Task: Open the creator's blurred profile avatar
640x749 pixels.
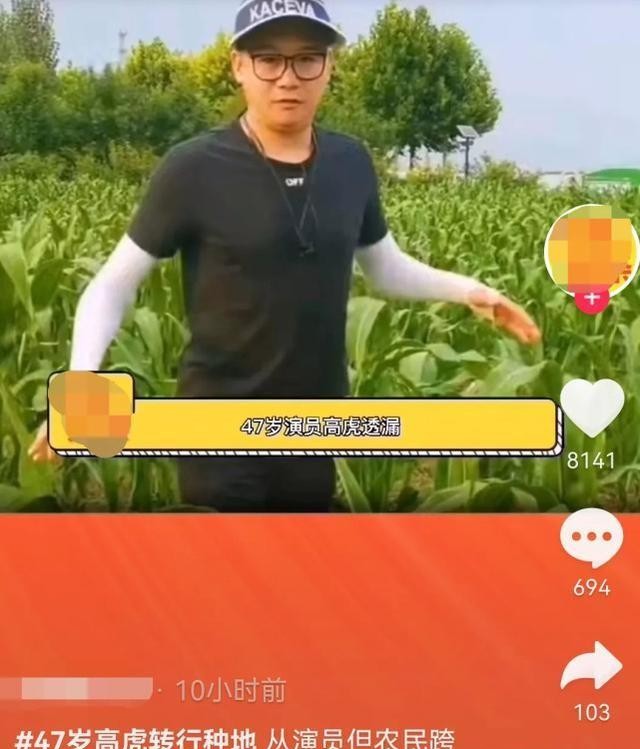Action: pos(592,248)
